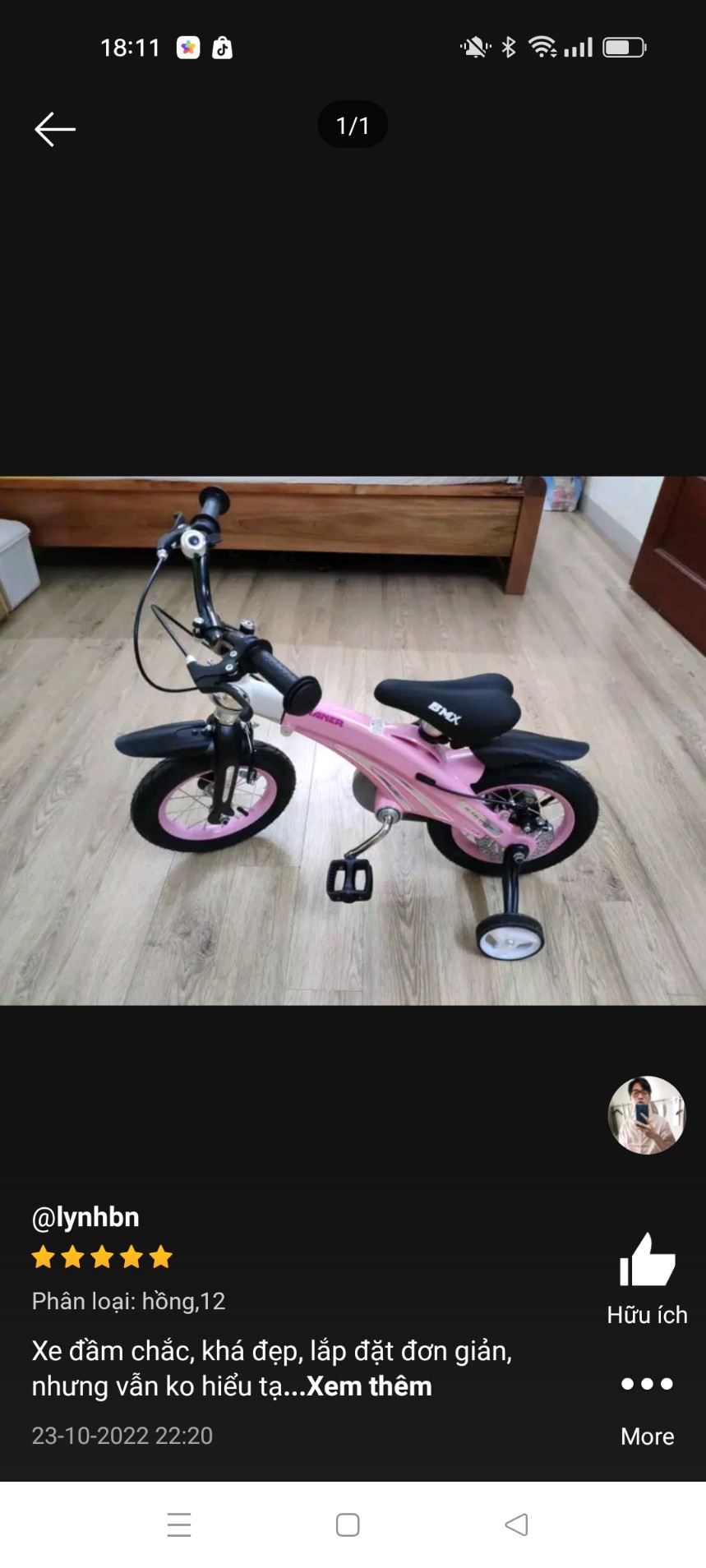The height and width of the screenshot is (1568, 706).
Task: Open the system recent apps menu
Action: point(179,1524)
